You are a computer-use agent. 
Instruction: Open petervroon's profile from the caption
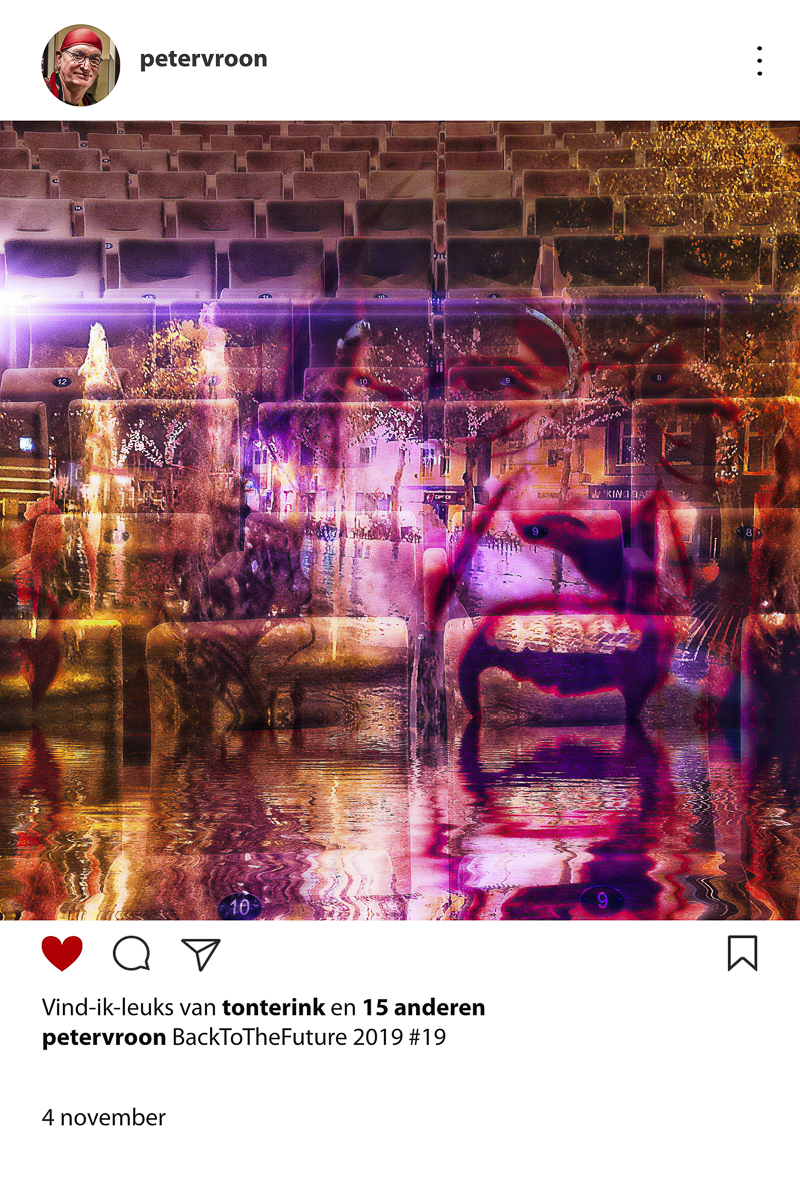pos(104,1037)
